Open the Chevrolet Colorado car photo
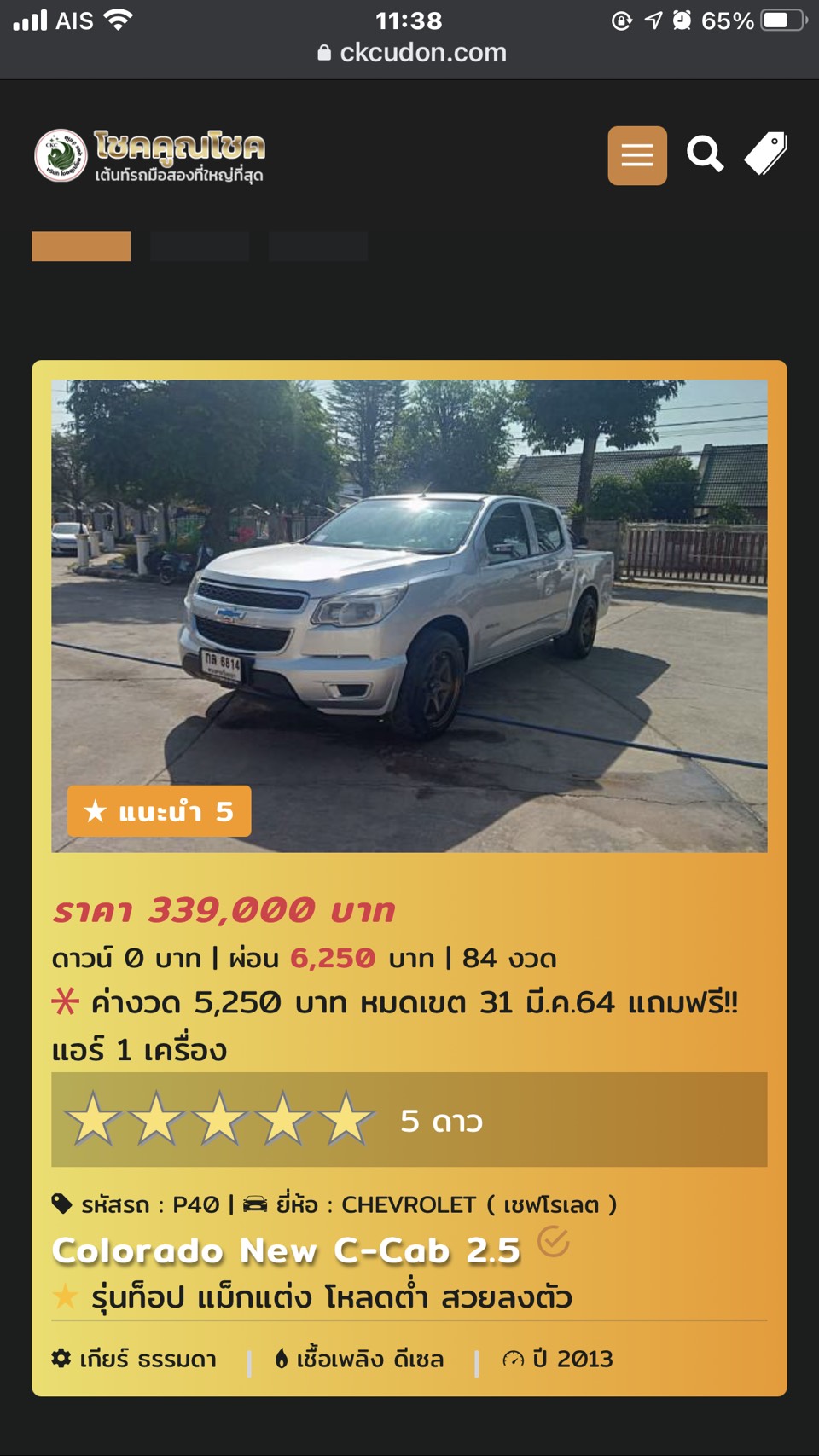 click(409, 615)
